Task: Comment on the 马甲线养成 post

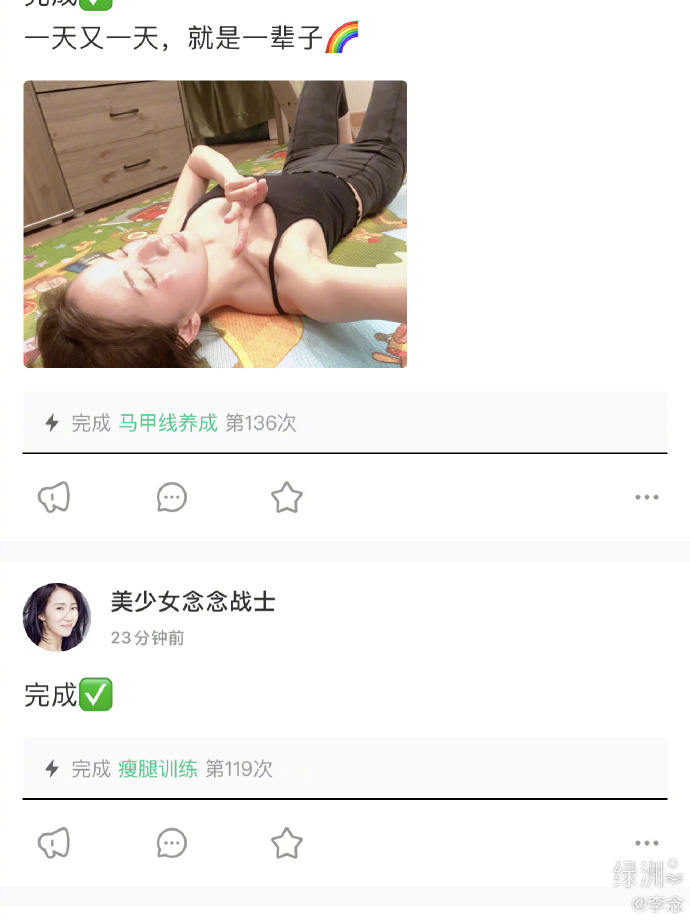Action: (172, 497)
